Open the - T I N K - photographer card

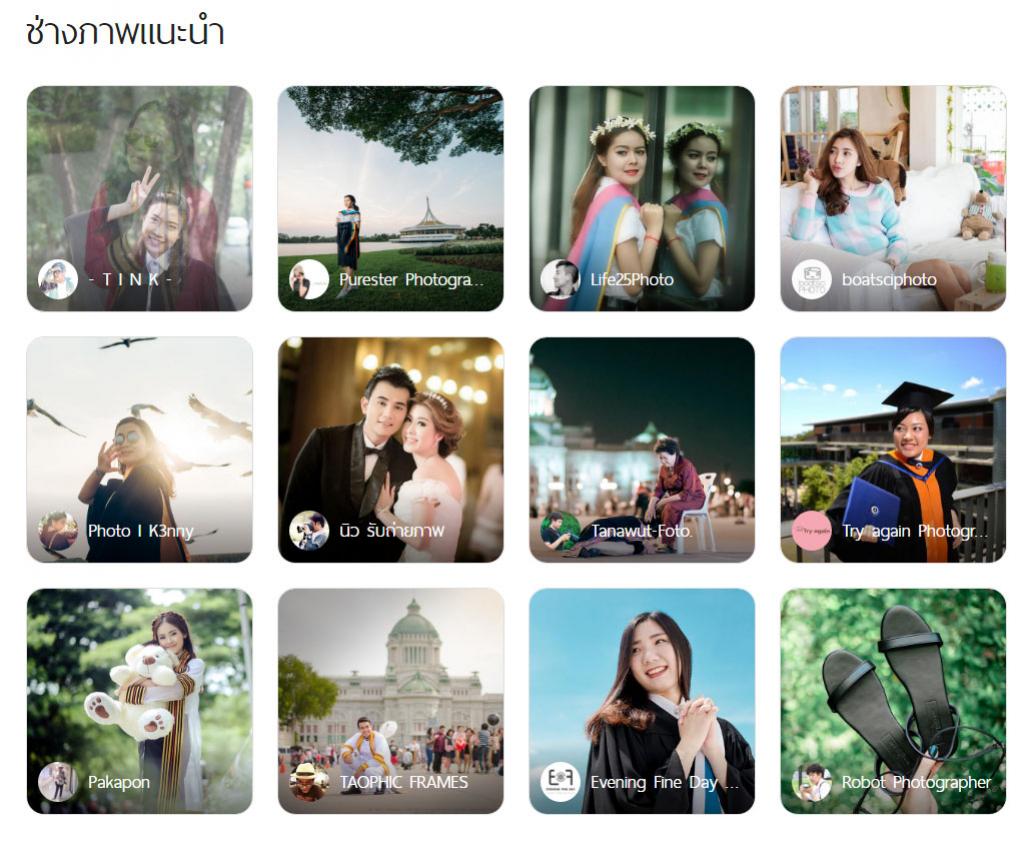click(x=139, y=198)
